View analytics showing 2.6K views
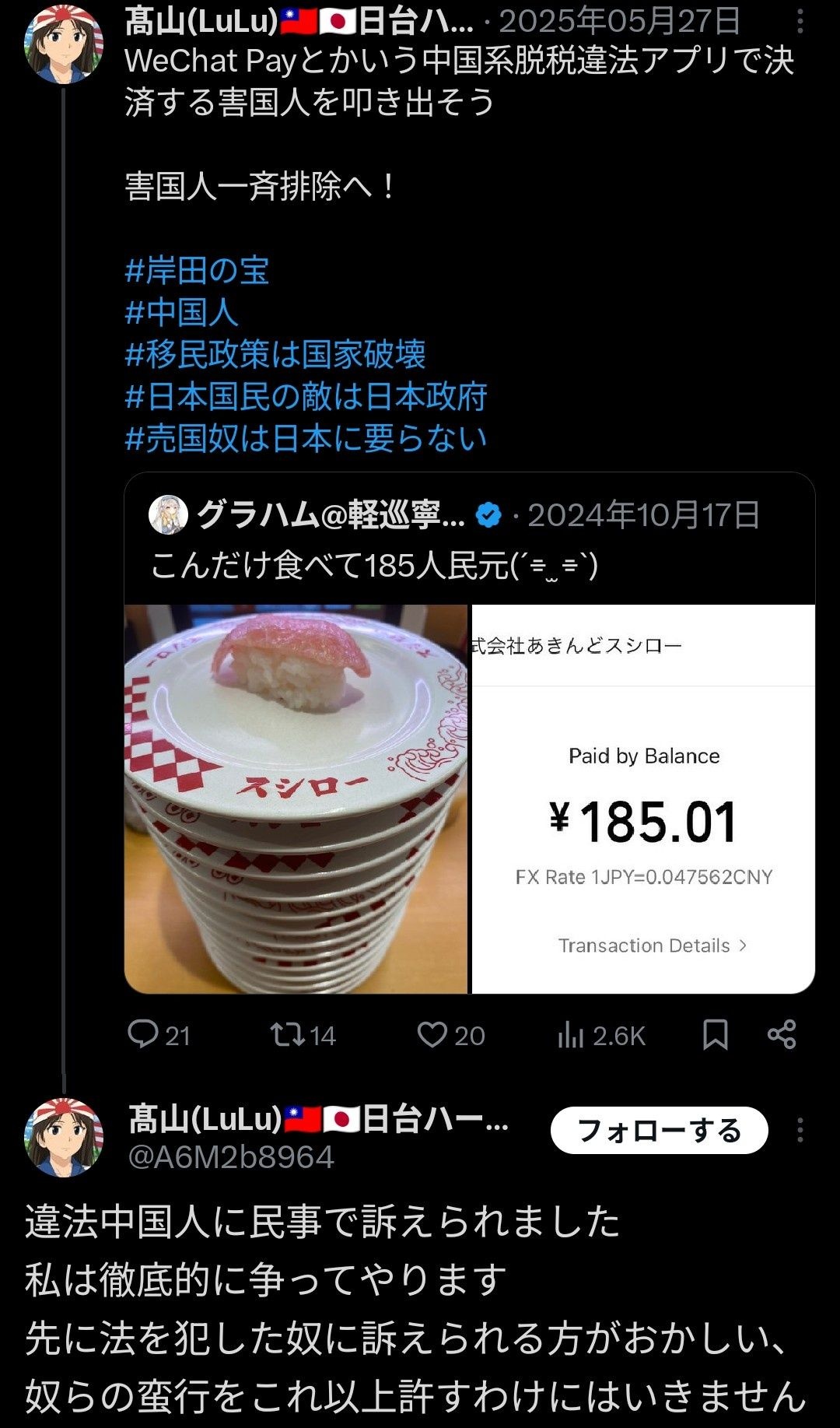 point(601,1035)
